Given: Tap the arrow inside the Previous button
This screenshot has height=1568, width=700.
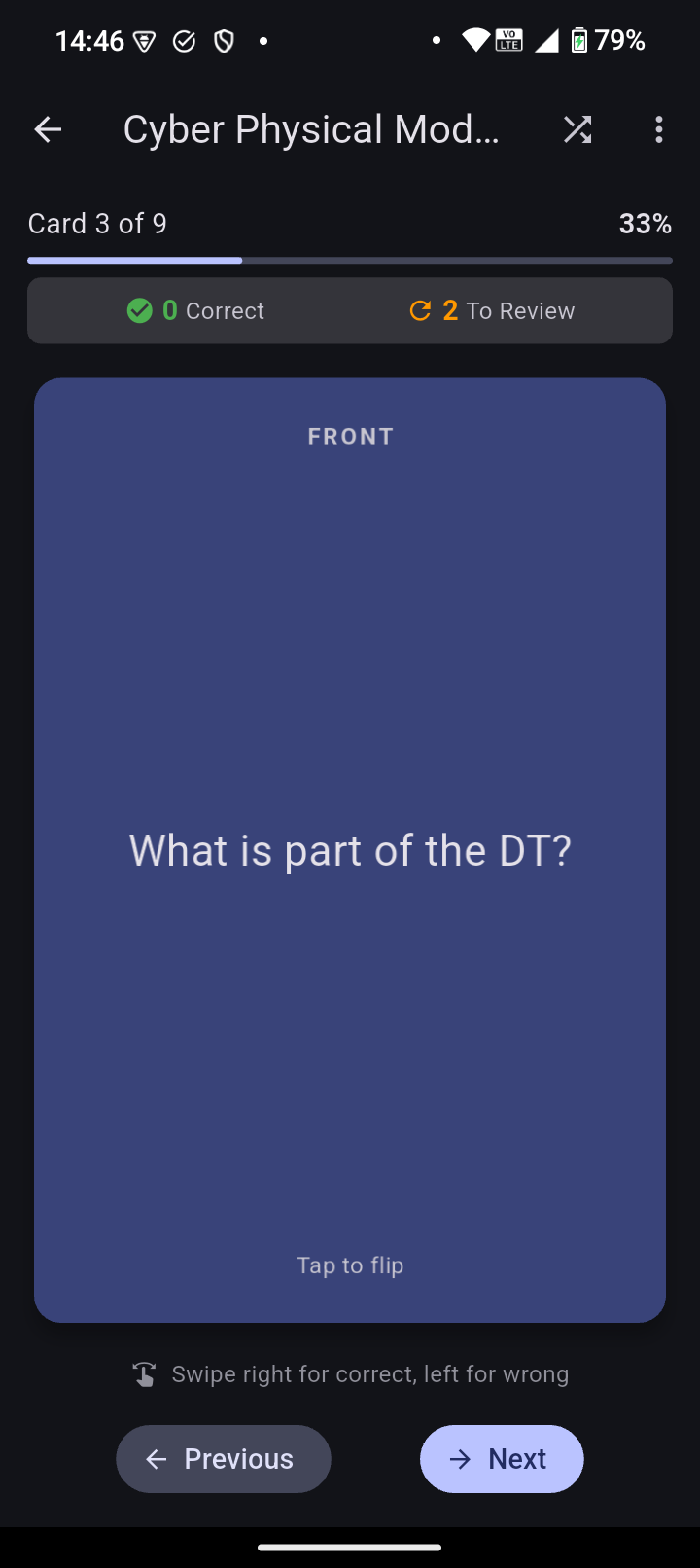Looking at the screenshot, I should (157, 1459).
